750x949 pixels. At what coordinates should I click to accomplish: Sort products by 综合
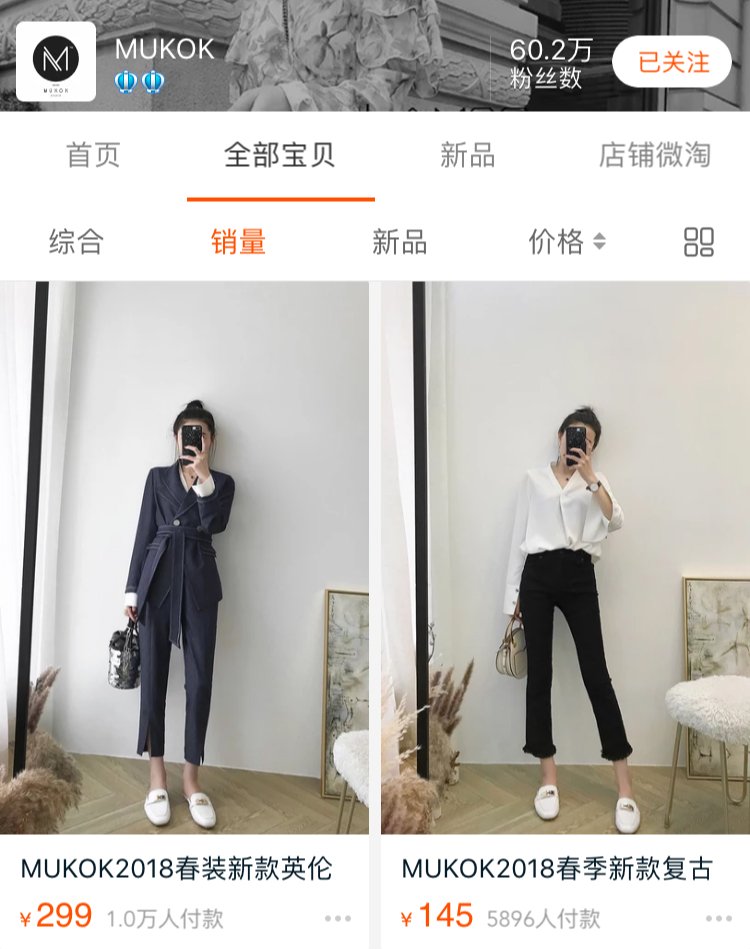coord(76,242)
